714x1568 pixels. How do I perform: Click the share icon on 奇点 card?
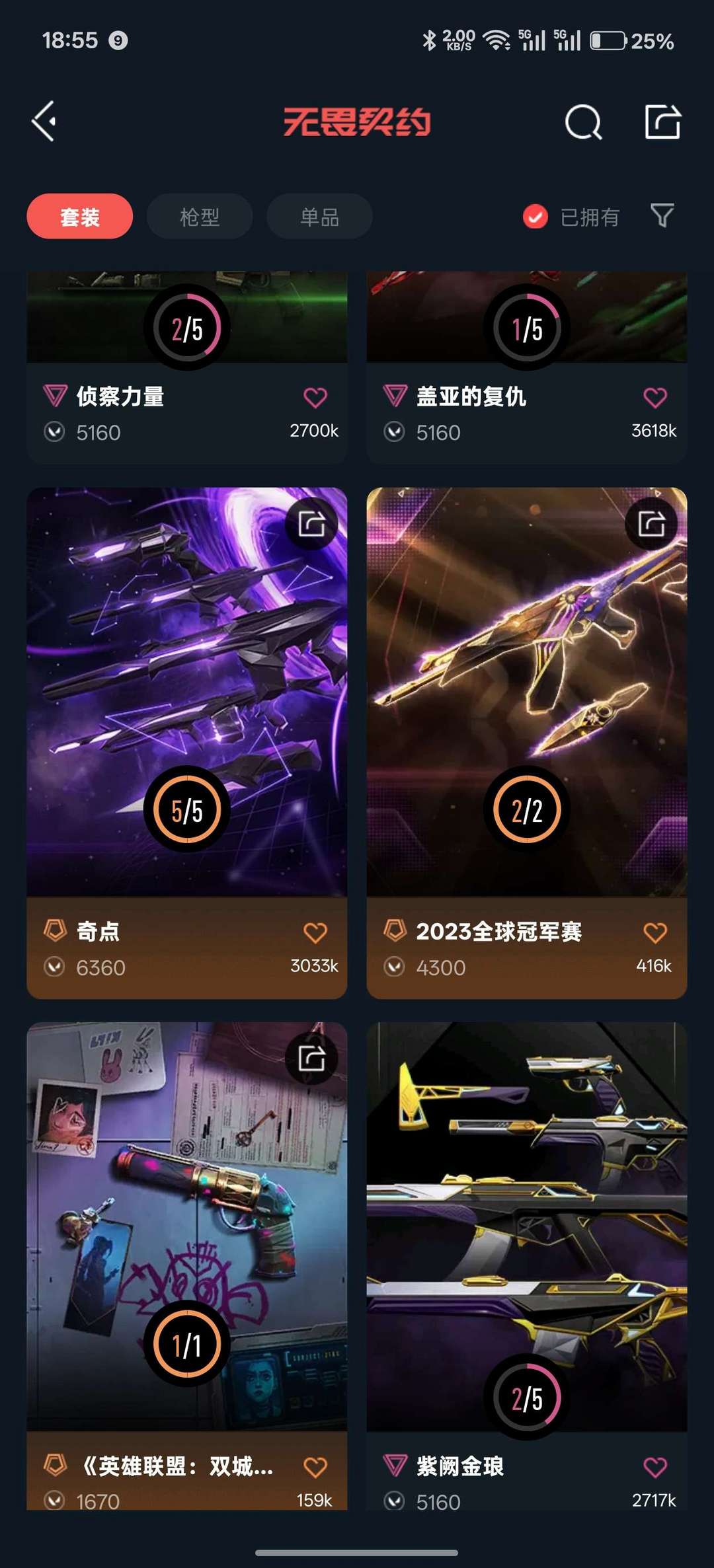311,523
